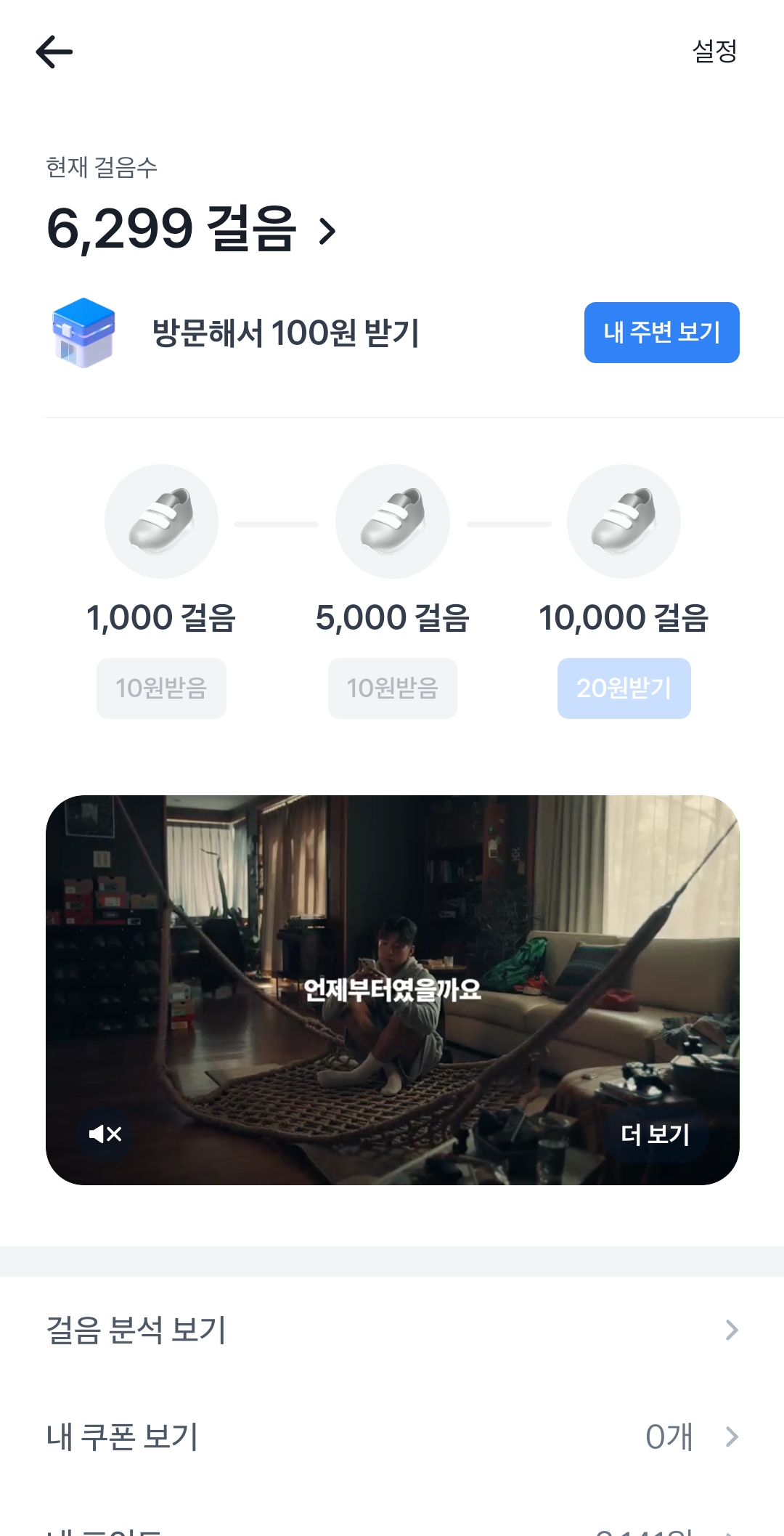Open 내 쿠폰 보기 row
This screenshot has height=1536, width=784.
[392, 1437]
